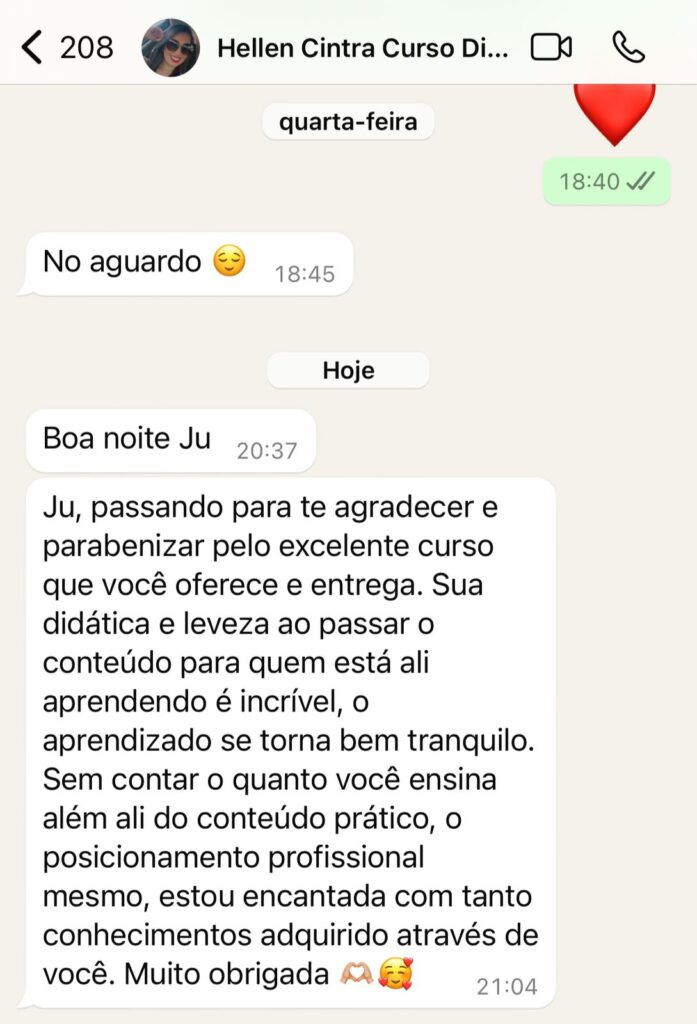Start a voice call with Hellen

[629, 47]
